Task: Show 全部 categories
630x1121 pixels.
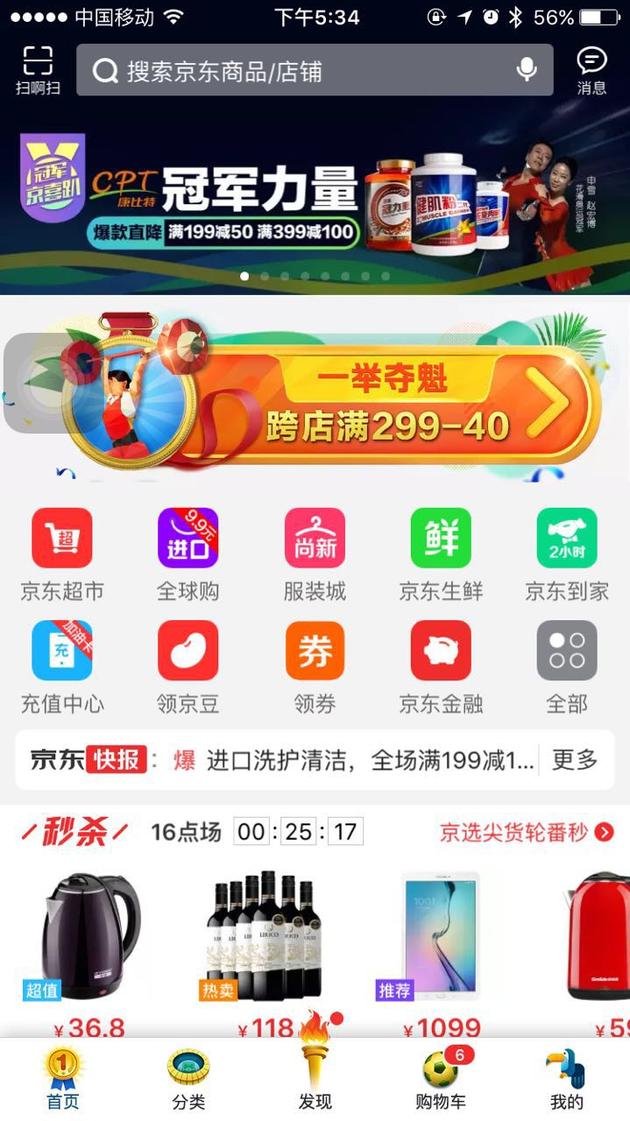Action: tap(566, 666)
